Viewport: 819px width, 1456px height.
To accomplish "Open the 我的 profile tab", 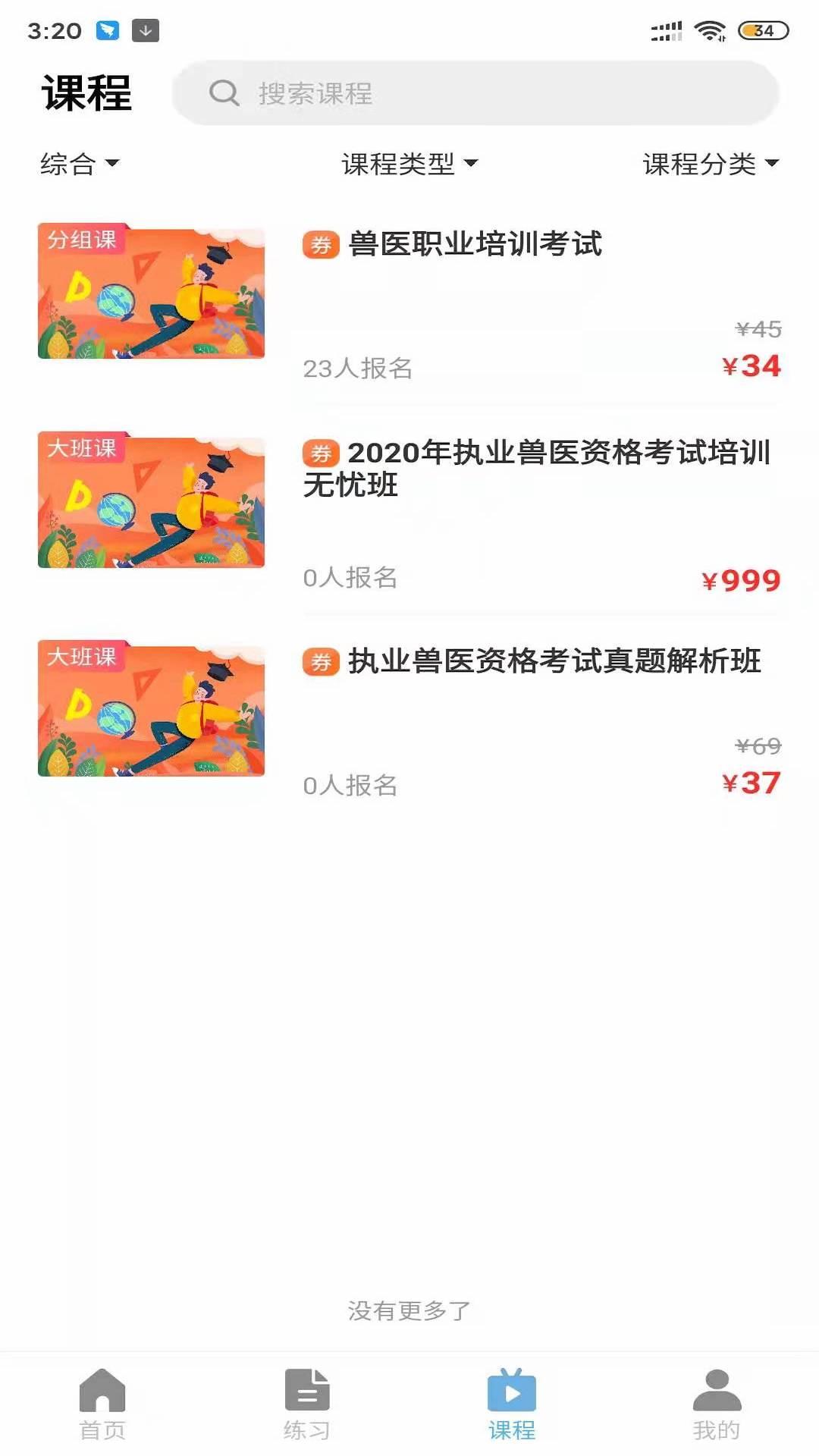I will 717,1404.
